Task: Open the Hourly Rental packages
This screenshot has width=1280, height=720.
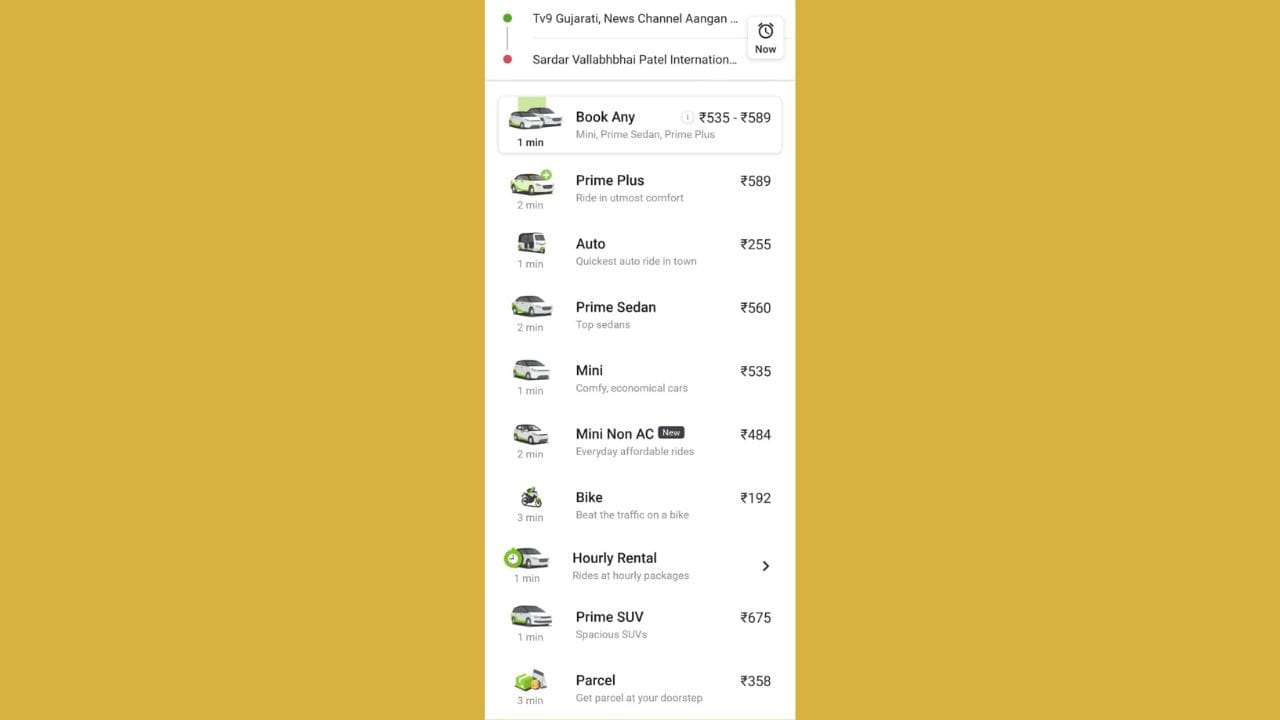Action: point(640,566)
